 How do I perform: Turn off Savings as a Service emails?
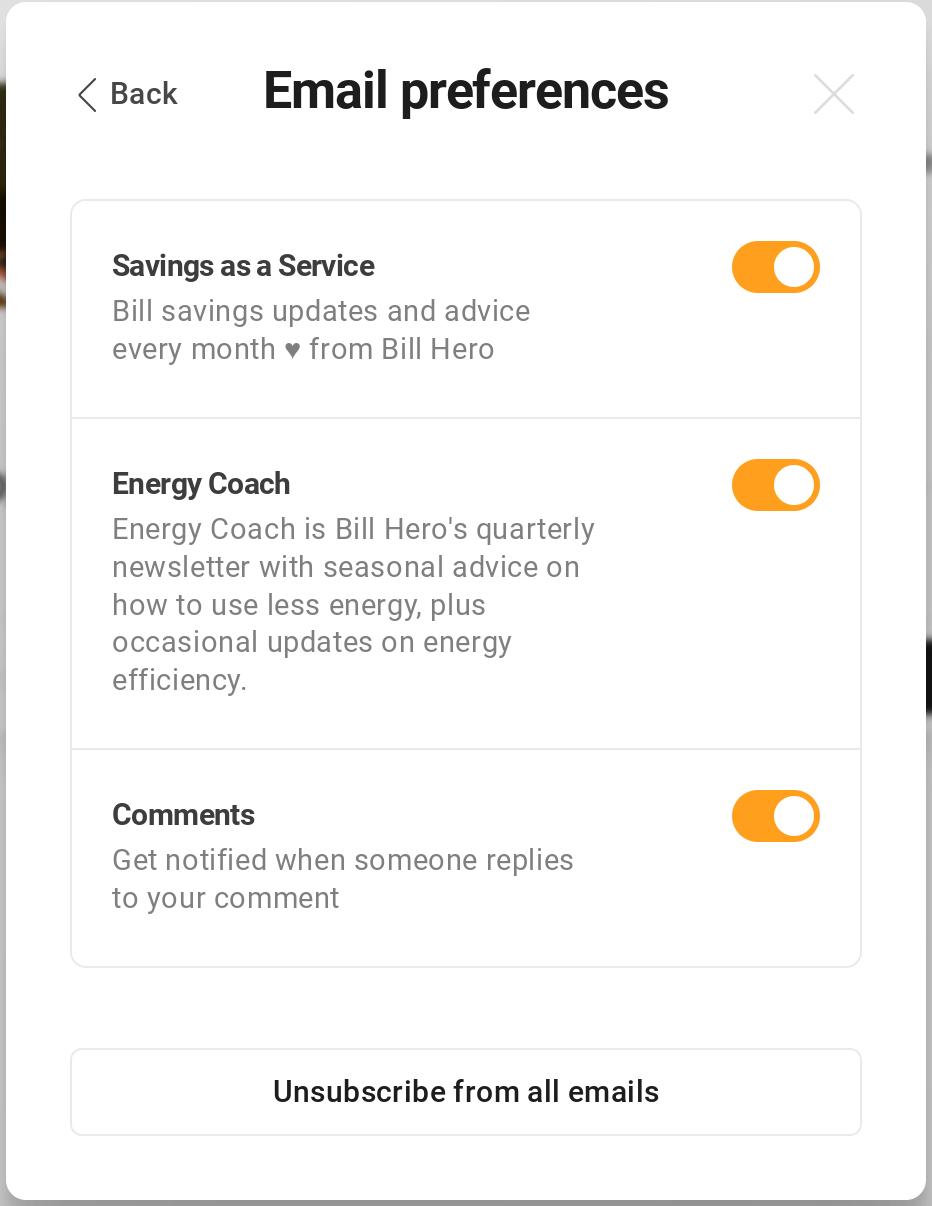click(775, 267)
